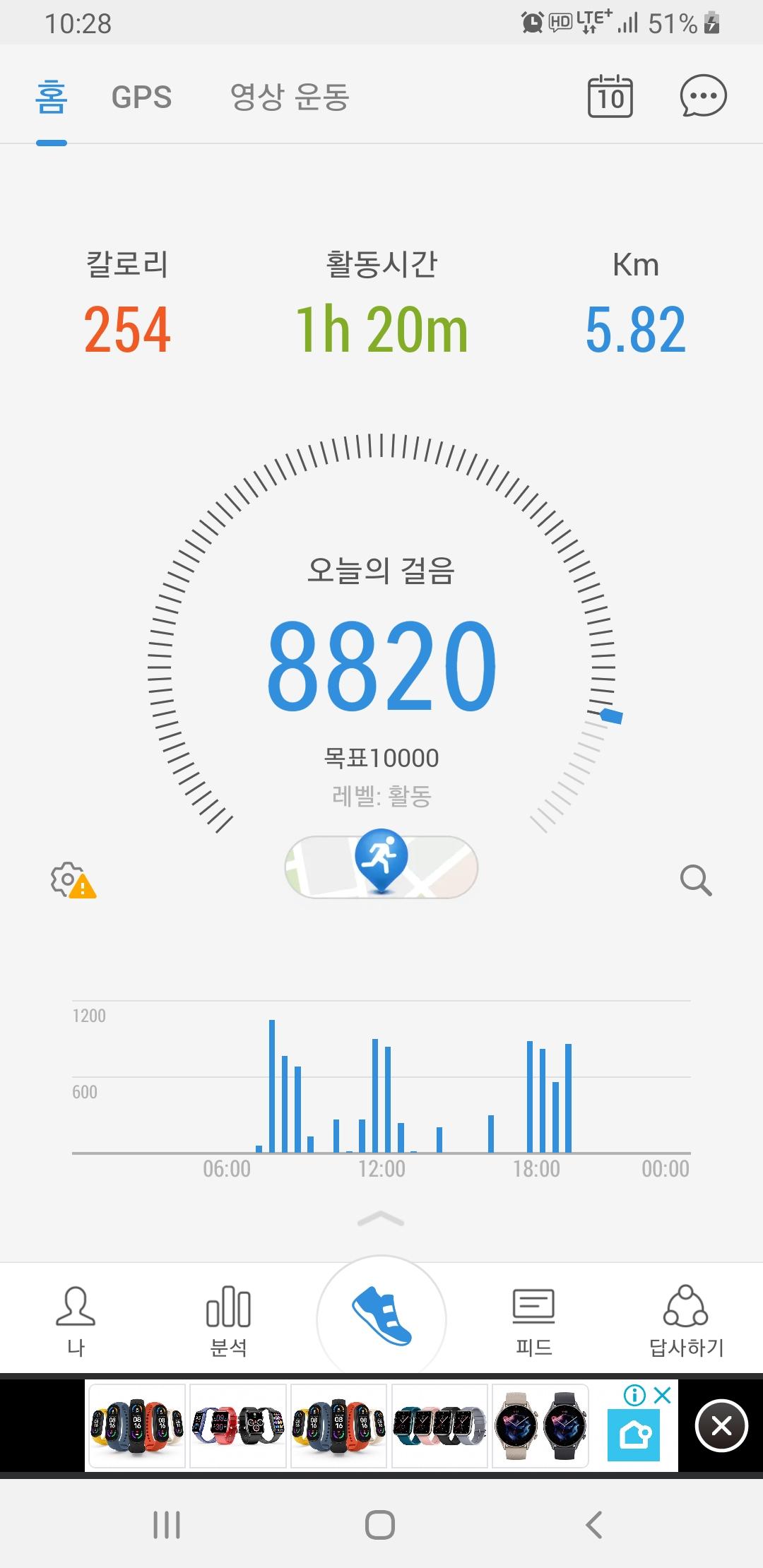Open the calendar icon
Image resolution: width=763 pixels, height=1568 pixels.
[610, 97]
